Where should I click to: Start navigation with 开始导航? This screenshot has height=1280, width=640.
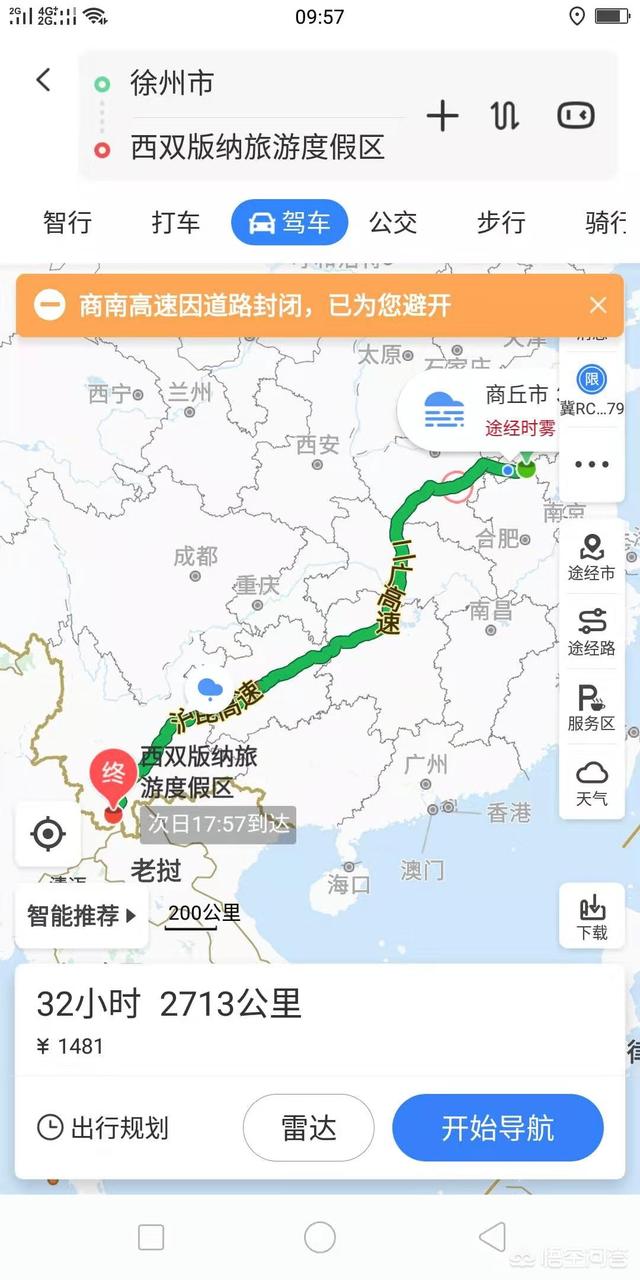497,1128
